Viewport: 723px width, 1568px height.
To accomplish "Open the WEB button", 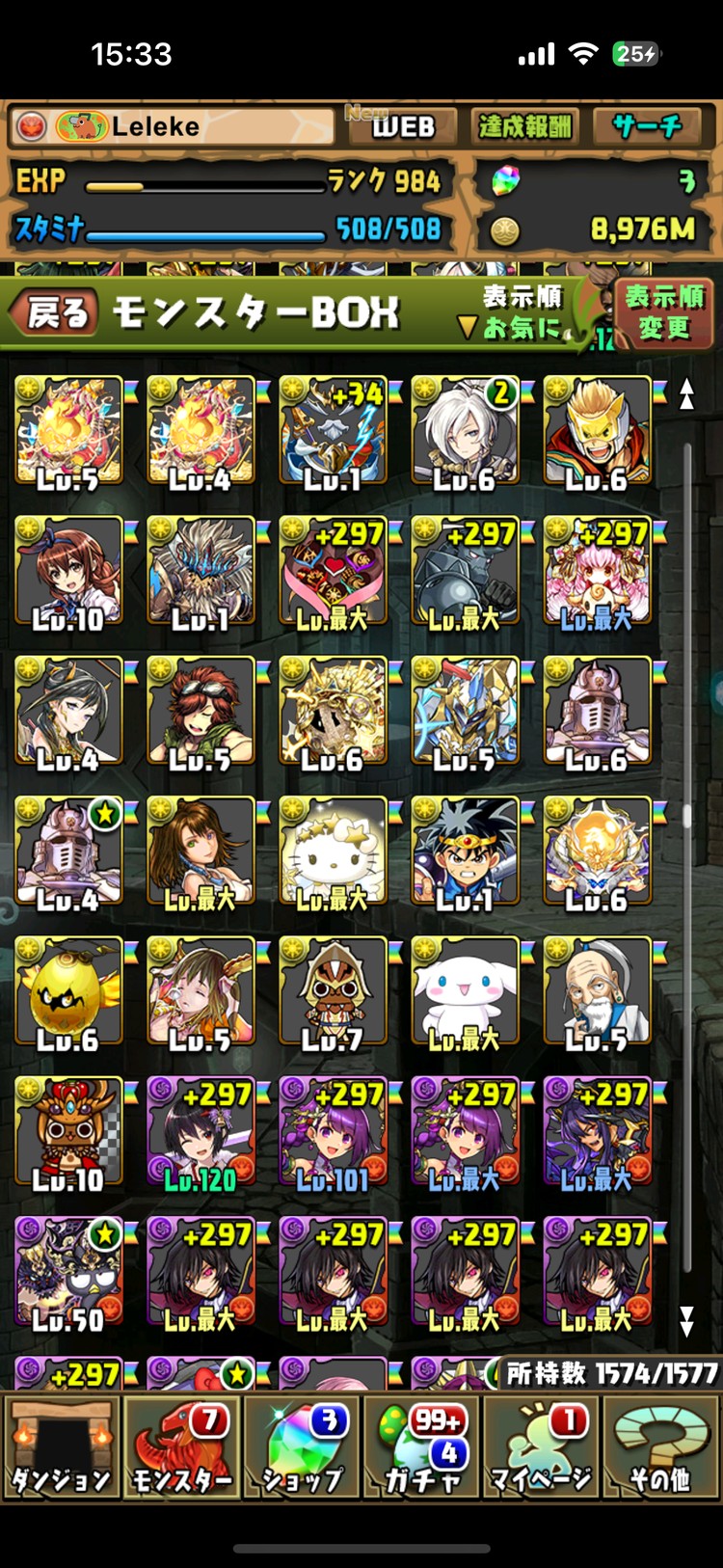I will (402, 126).
